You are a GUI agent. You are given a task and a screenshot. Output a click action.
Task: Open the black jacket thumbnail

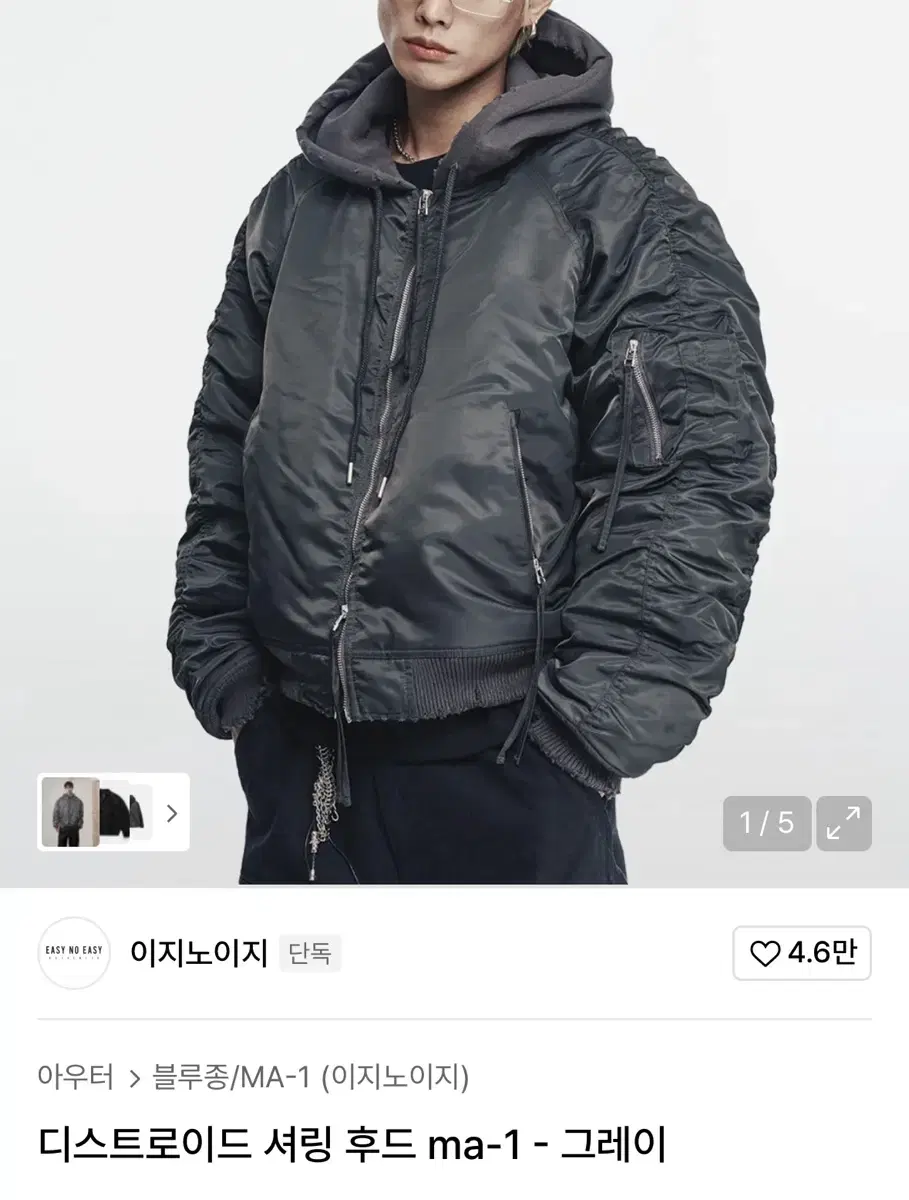point(118,812)
